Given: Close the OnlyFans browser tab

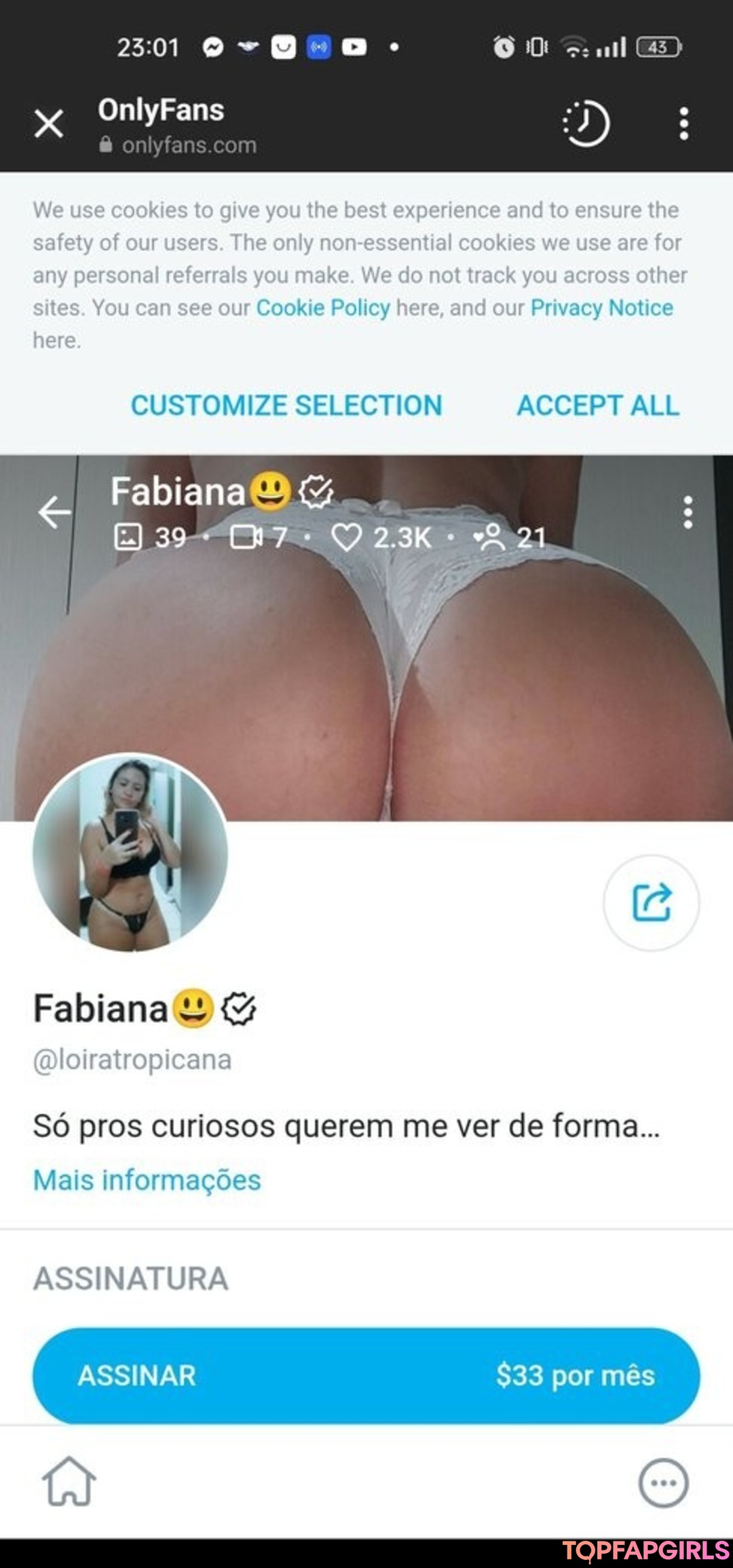Looking at the screenshot, I should [49, 124].
